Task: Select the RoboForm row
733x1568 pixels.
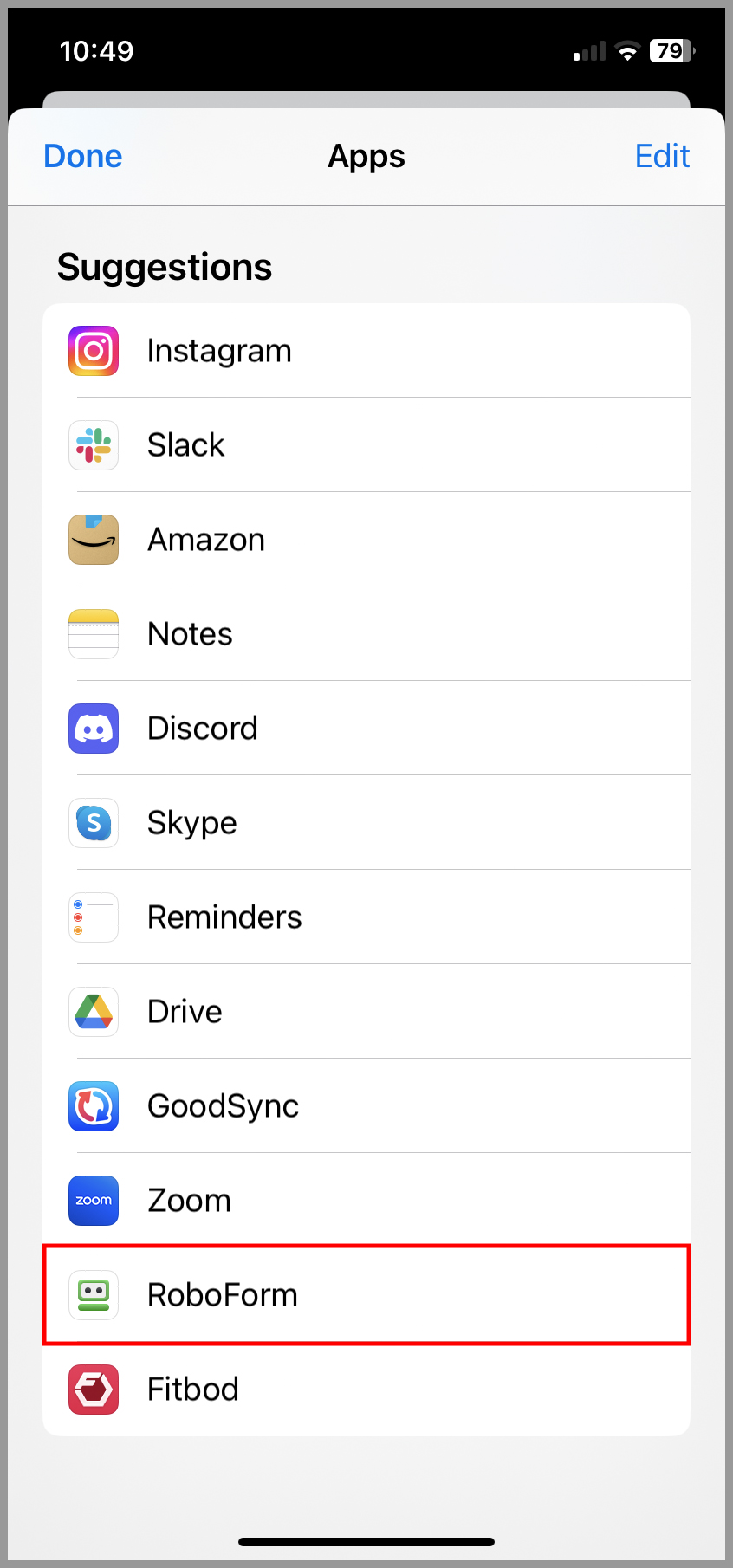Action: click(366, 1295)
